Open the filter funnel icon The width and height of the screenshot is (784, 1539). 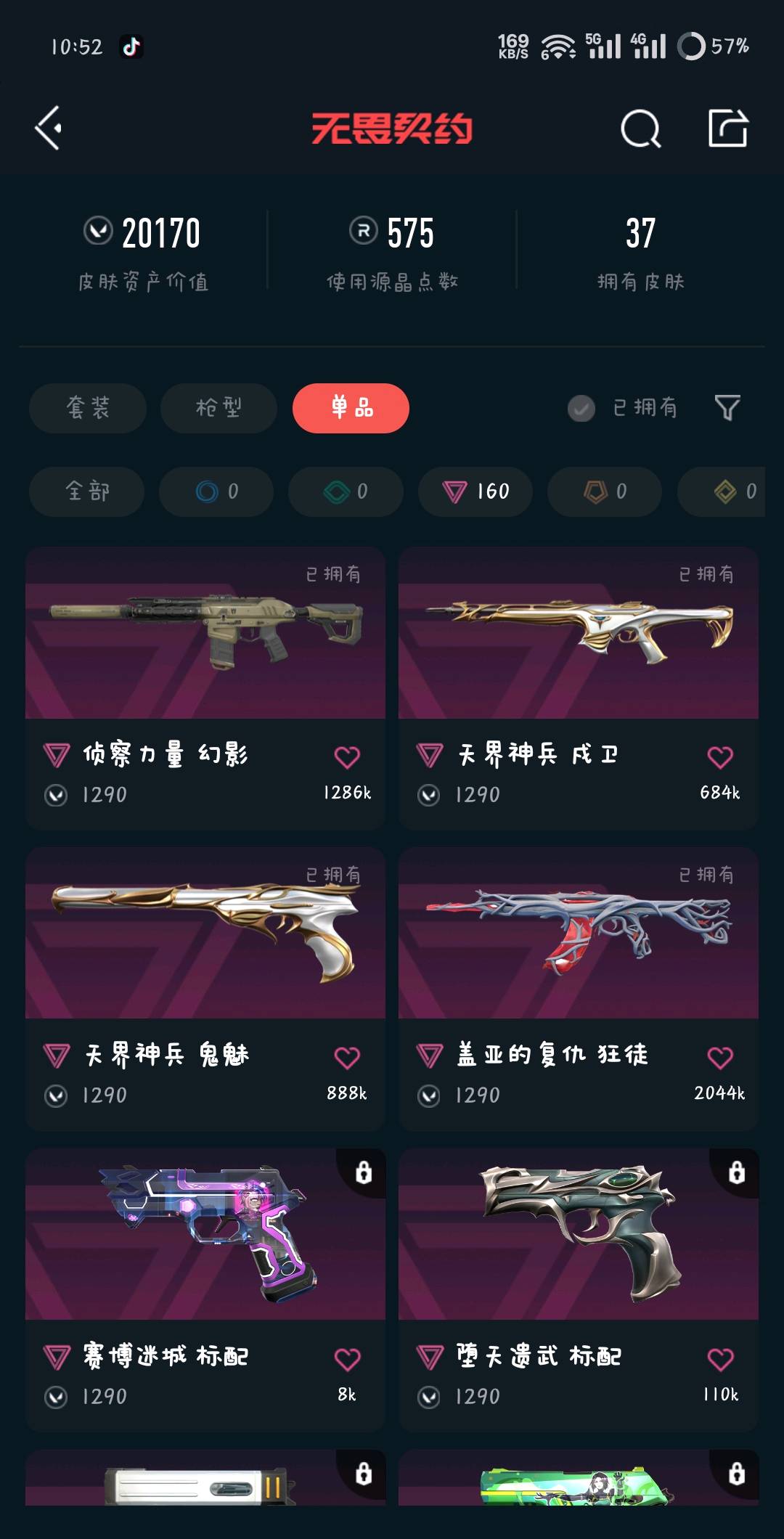[727, 408]
